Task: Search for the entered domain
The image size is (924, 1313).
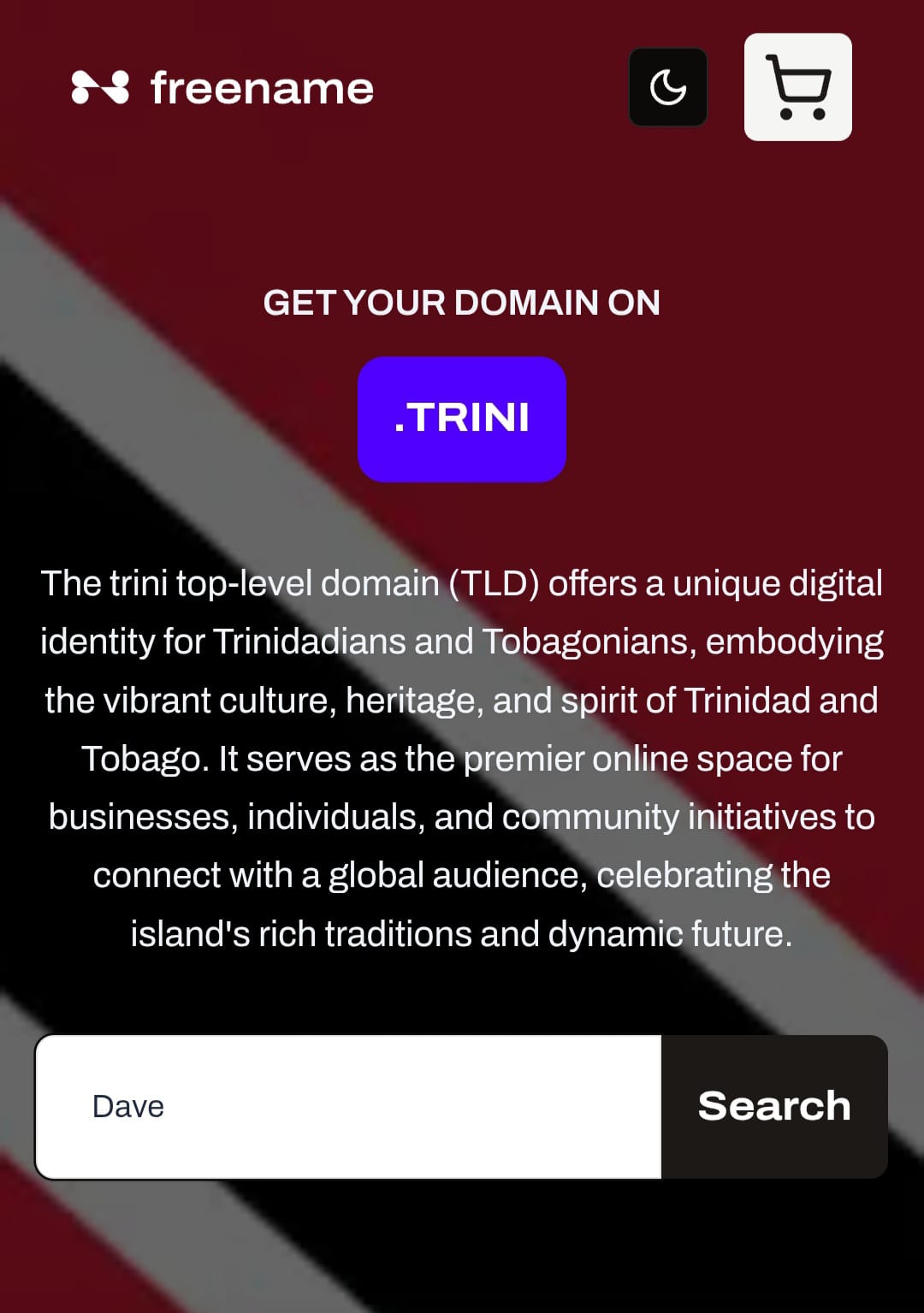Action: tap(774, 1106)
